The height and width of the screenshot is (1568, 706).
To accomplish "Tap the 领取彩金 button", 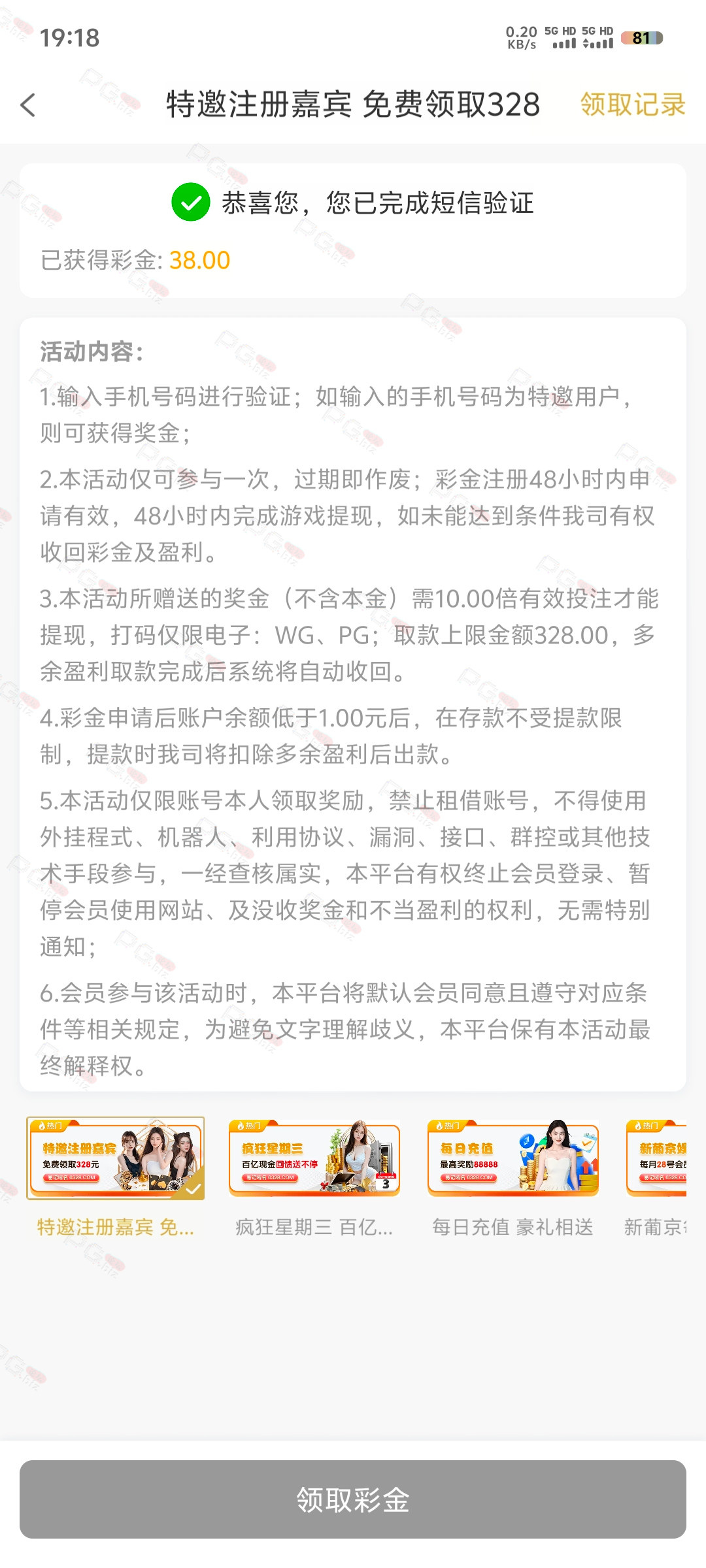I will click(x=353, y=1499).
